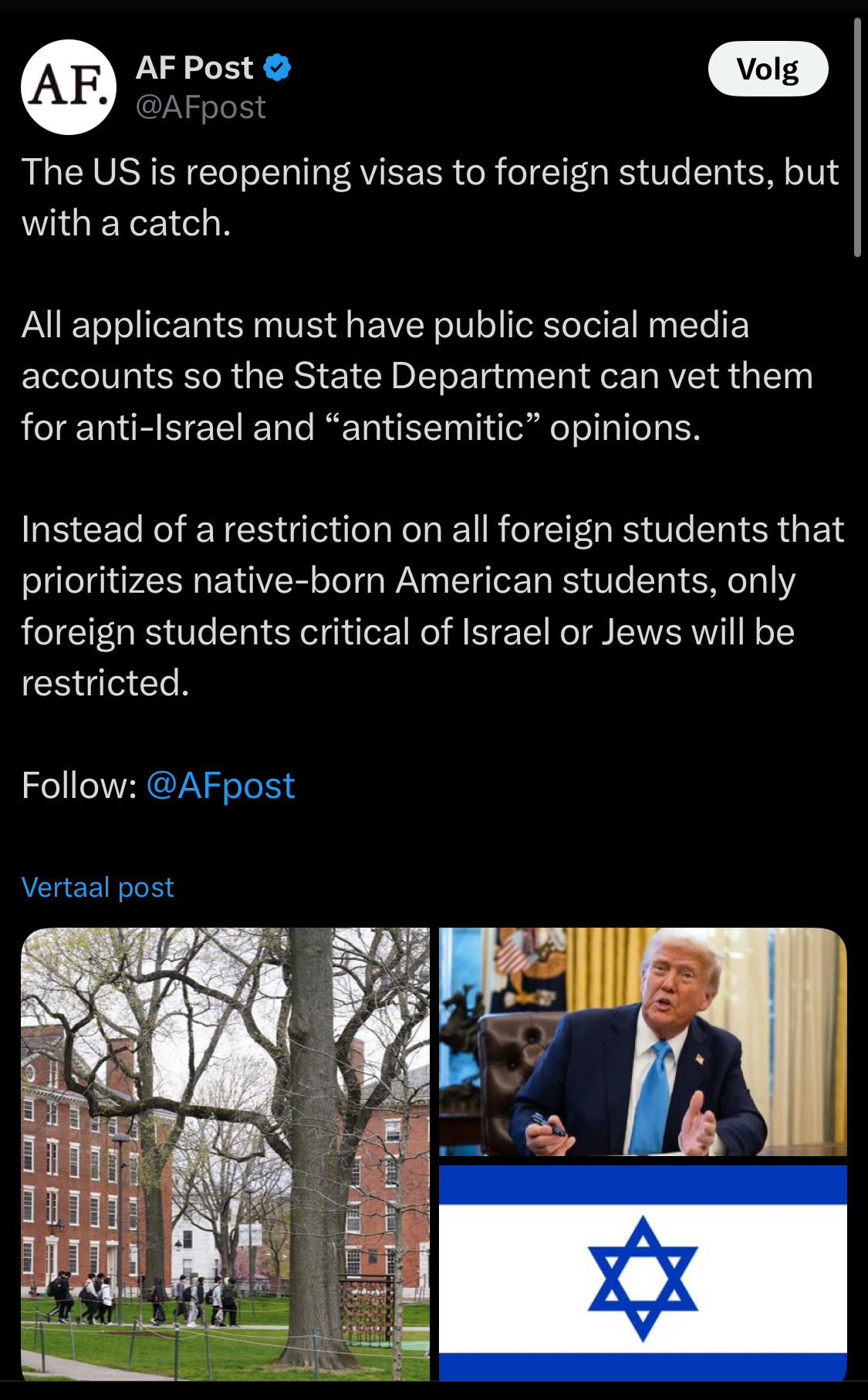Screen dimensions: 868x1400
Task: Open the campus building photo
Action: click(225, 1154)
